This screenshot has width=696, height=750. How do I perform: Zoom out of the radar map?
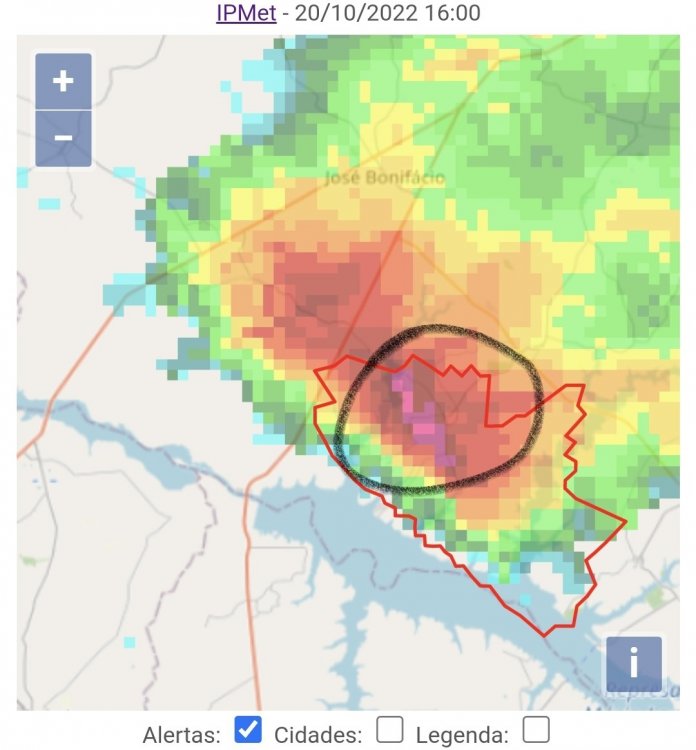63,138
